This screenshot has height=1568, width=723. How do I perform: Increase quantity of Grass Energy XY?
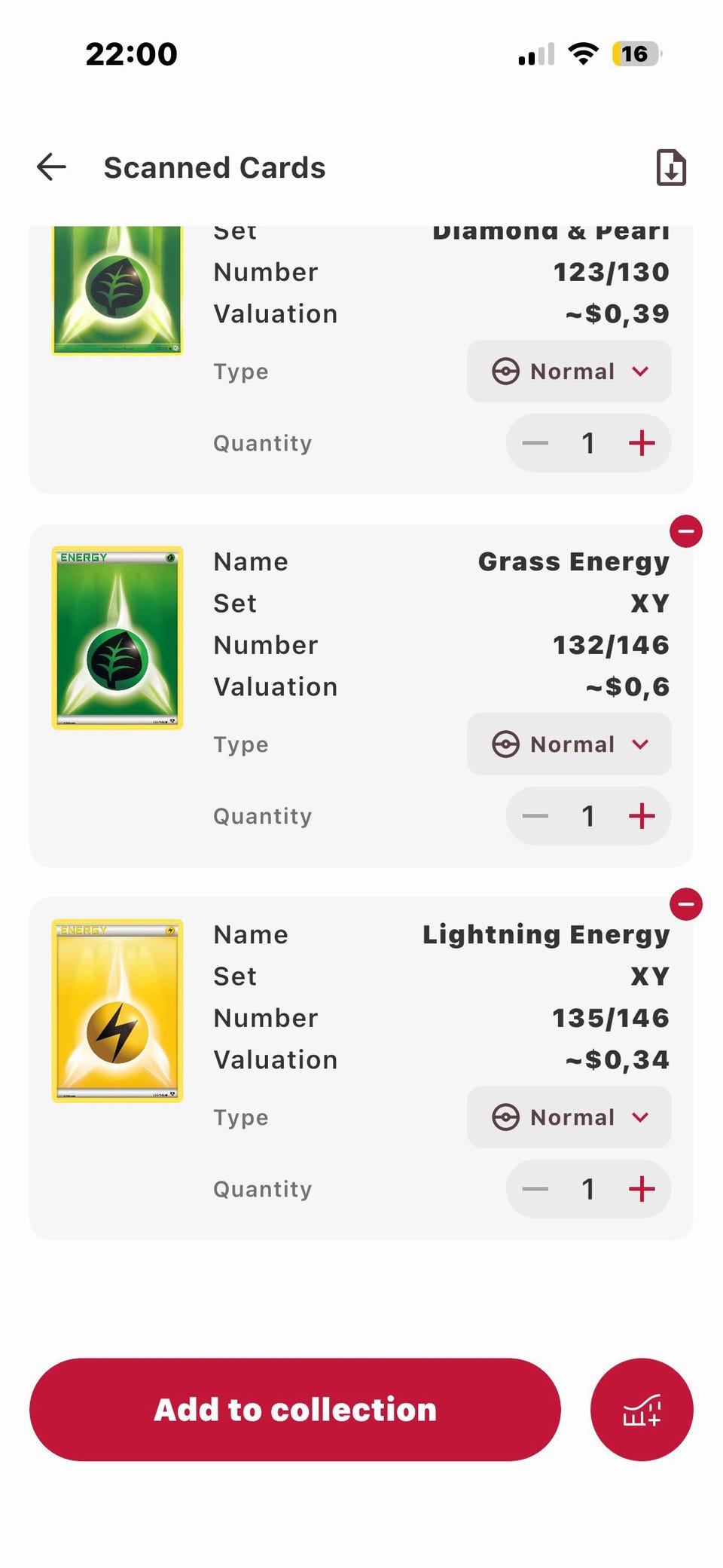coord(642,816)
